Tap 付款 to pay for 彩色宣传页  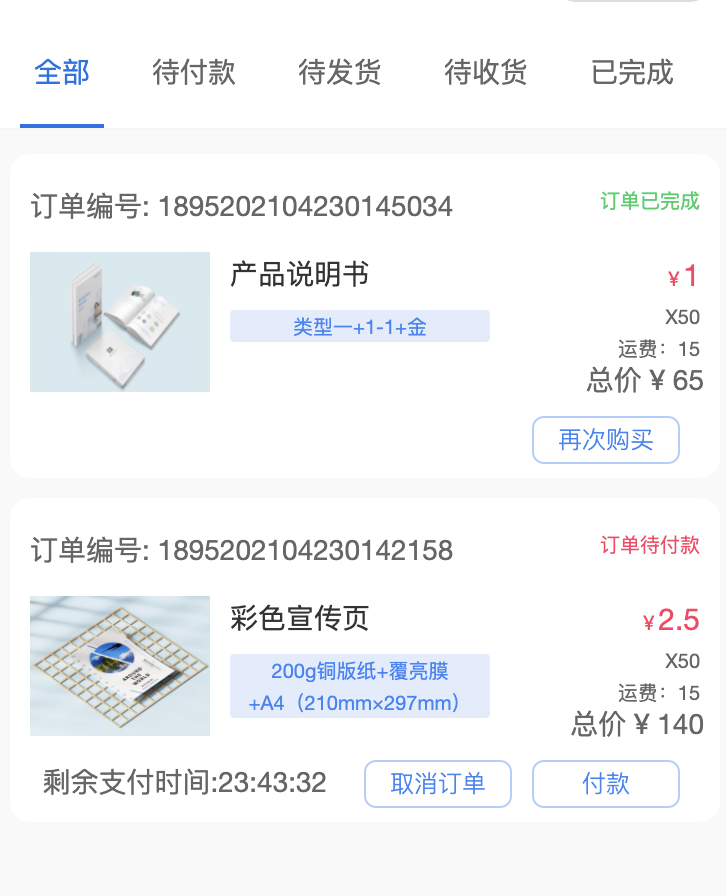pos(606,784)
